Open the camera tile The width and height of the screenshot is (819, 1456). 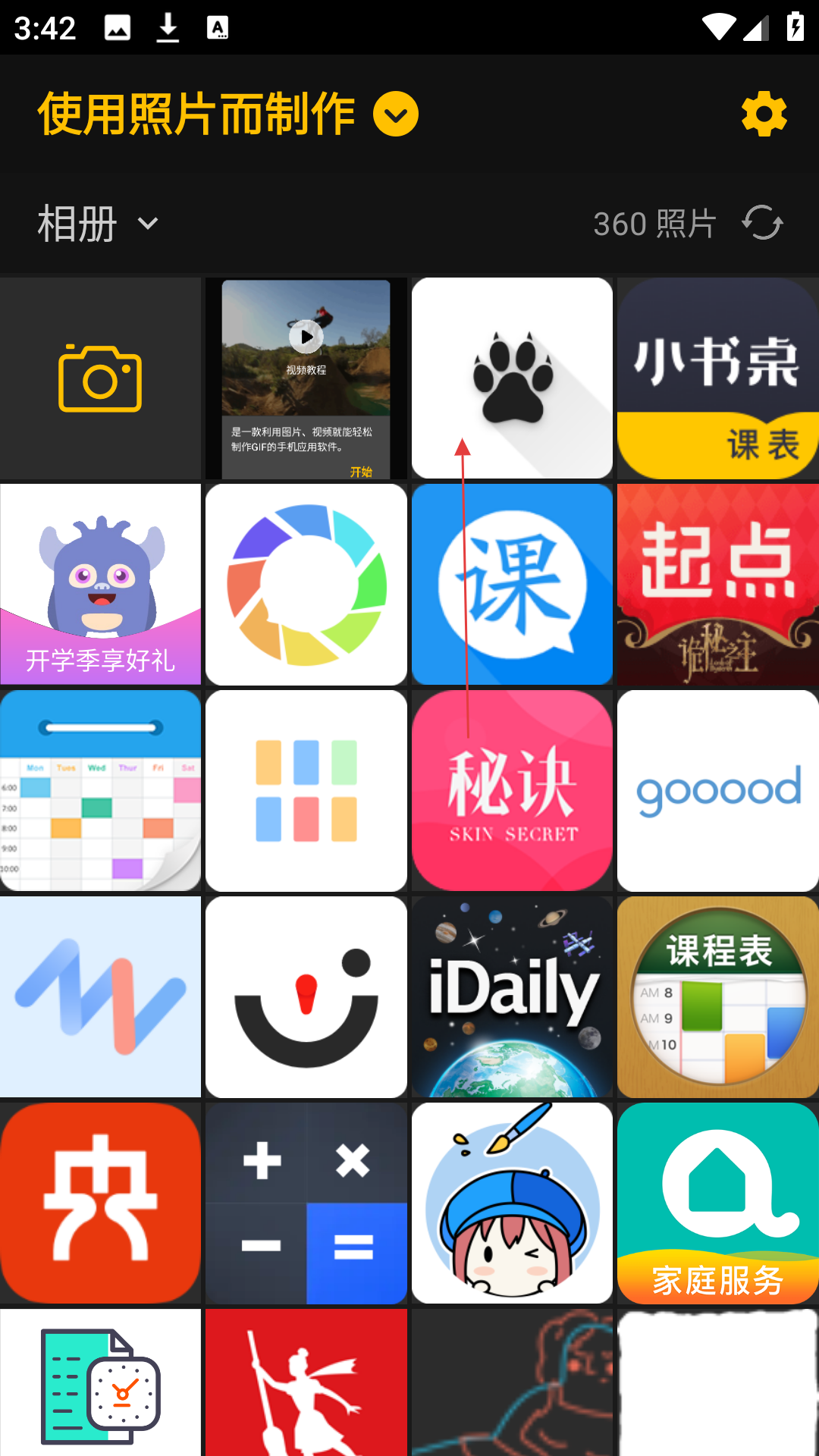(x=100, y=378)
